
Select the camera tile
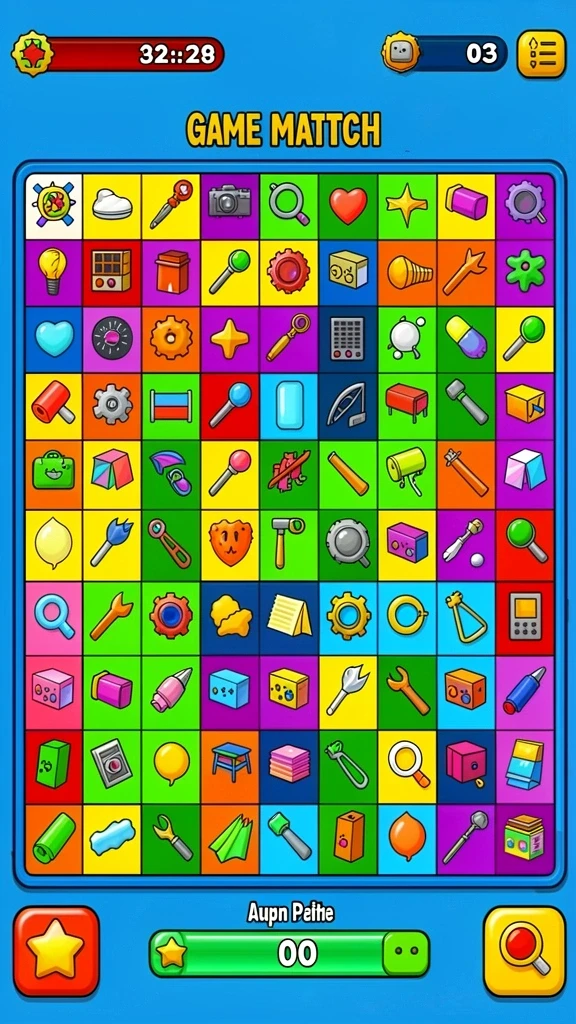pos(229,206)
